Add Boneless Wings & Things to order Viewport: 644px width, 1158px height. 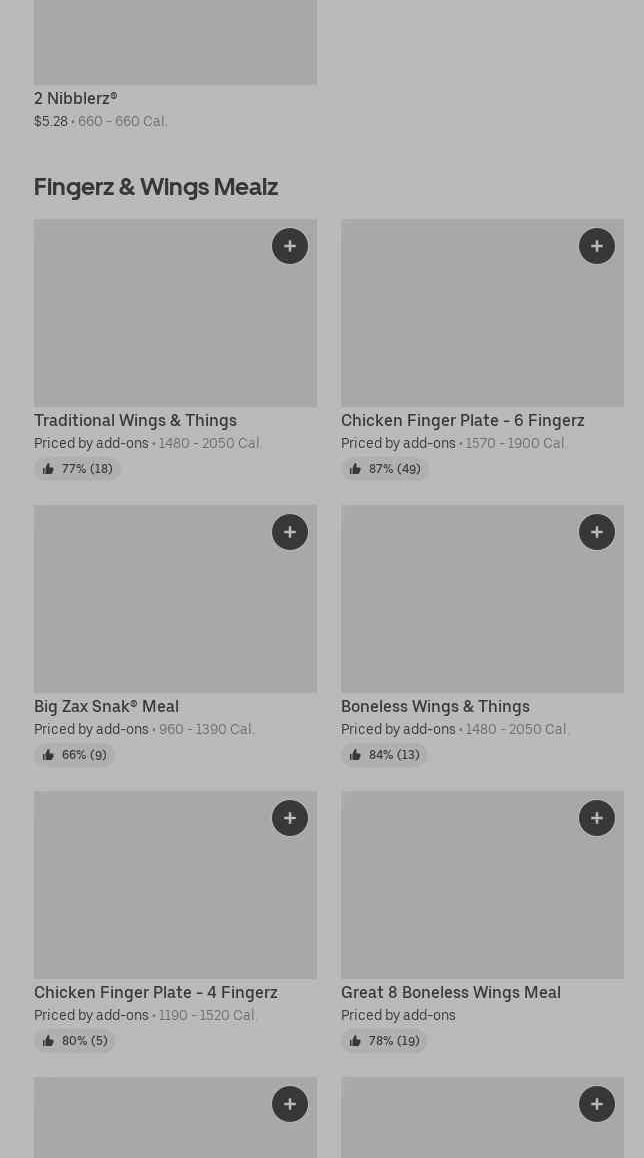(597, 532)
